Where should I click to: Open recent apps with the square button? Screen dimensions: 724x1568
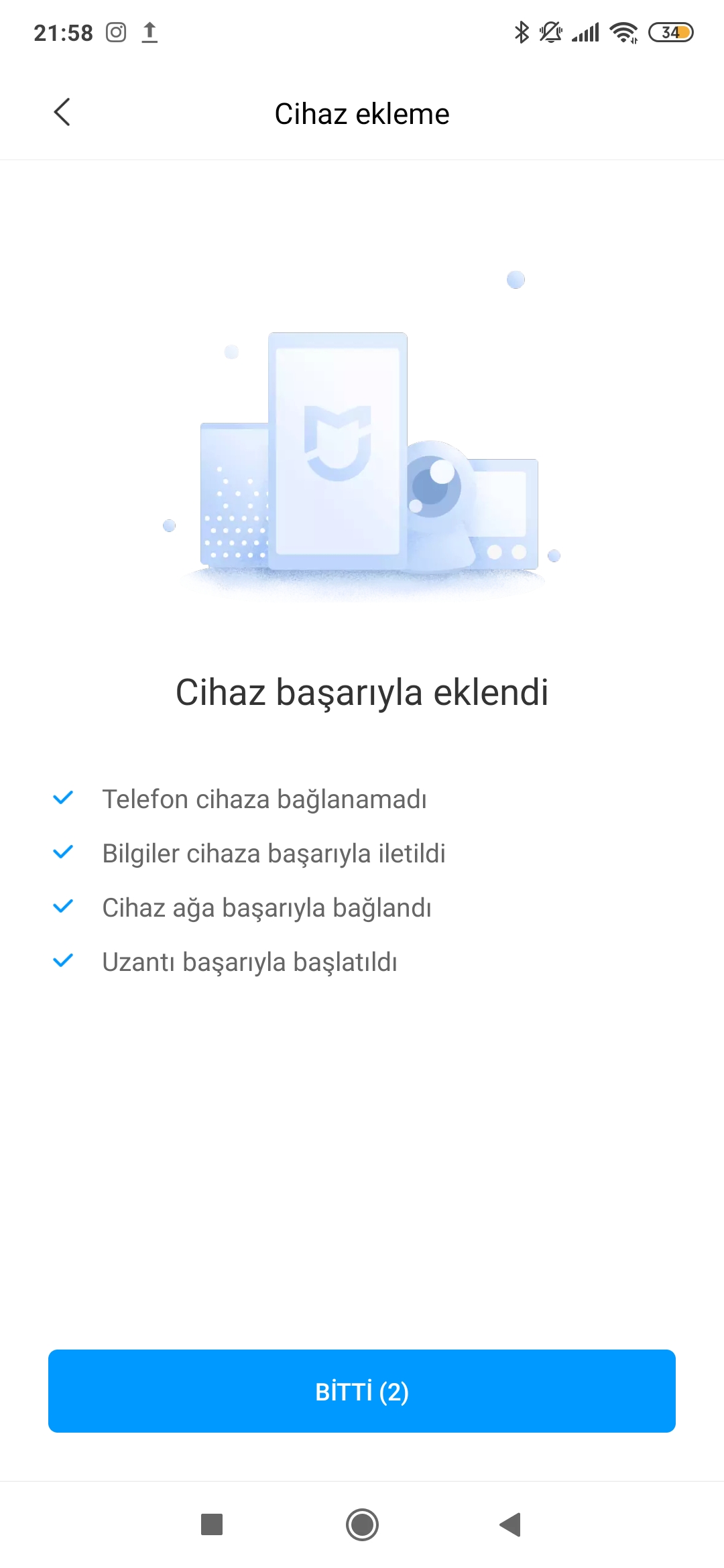coord(212,1524)
